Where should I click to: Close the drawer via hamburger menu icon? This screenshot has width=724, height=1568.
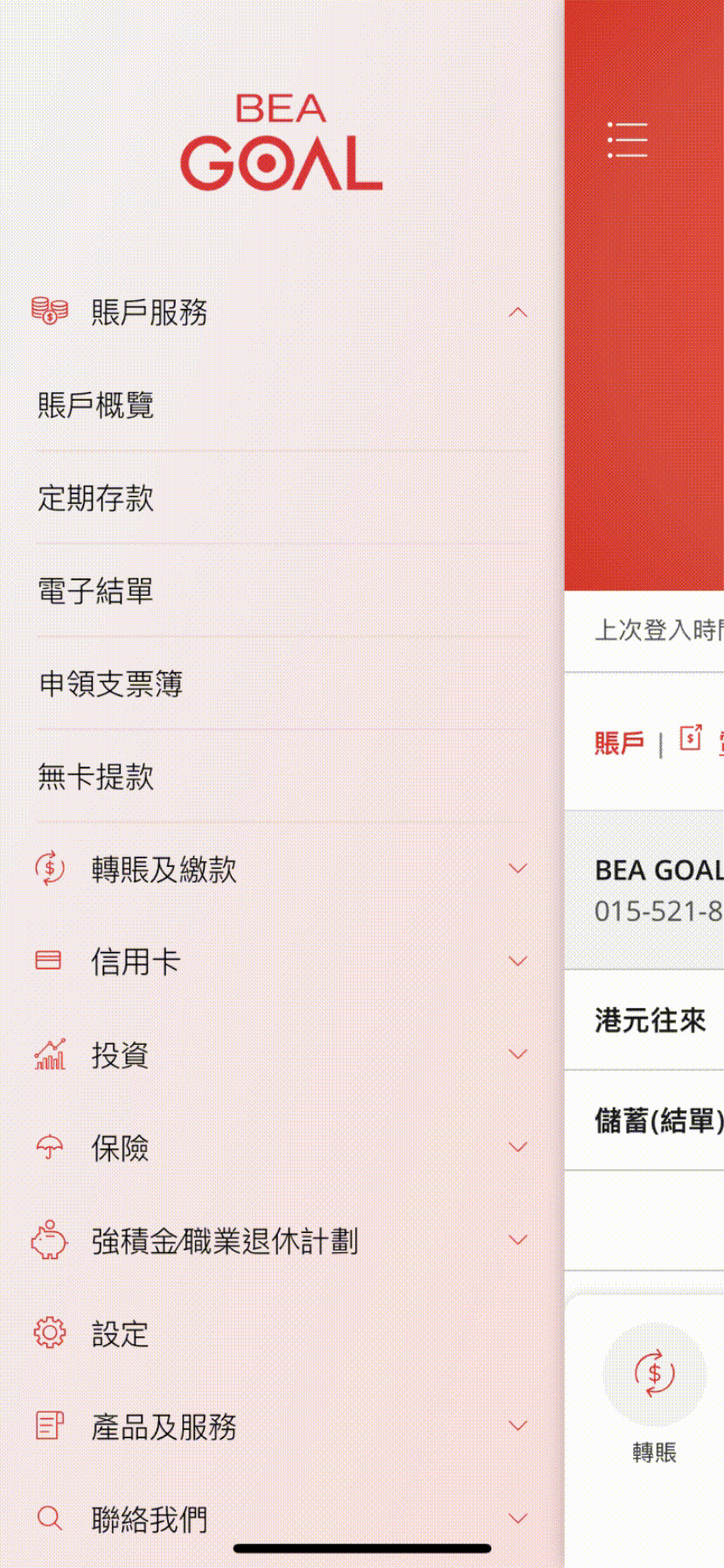point(627,140)
